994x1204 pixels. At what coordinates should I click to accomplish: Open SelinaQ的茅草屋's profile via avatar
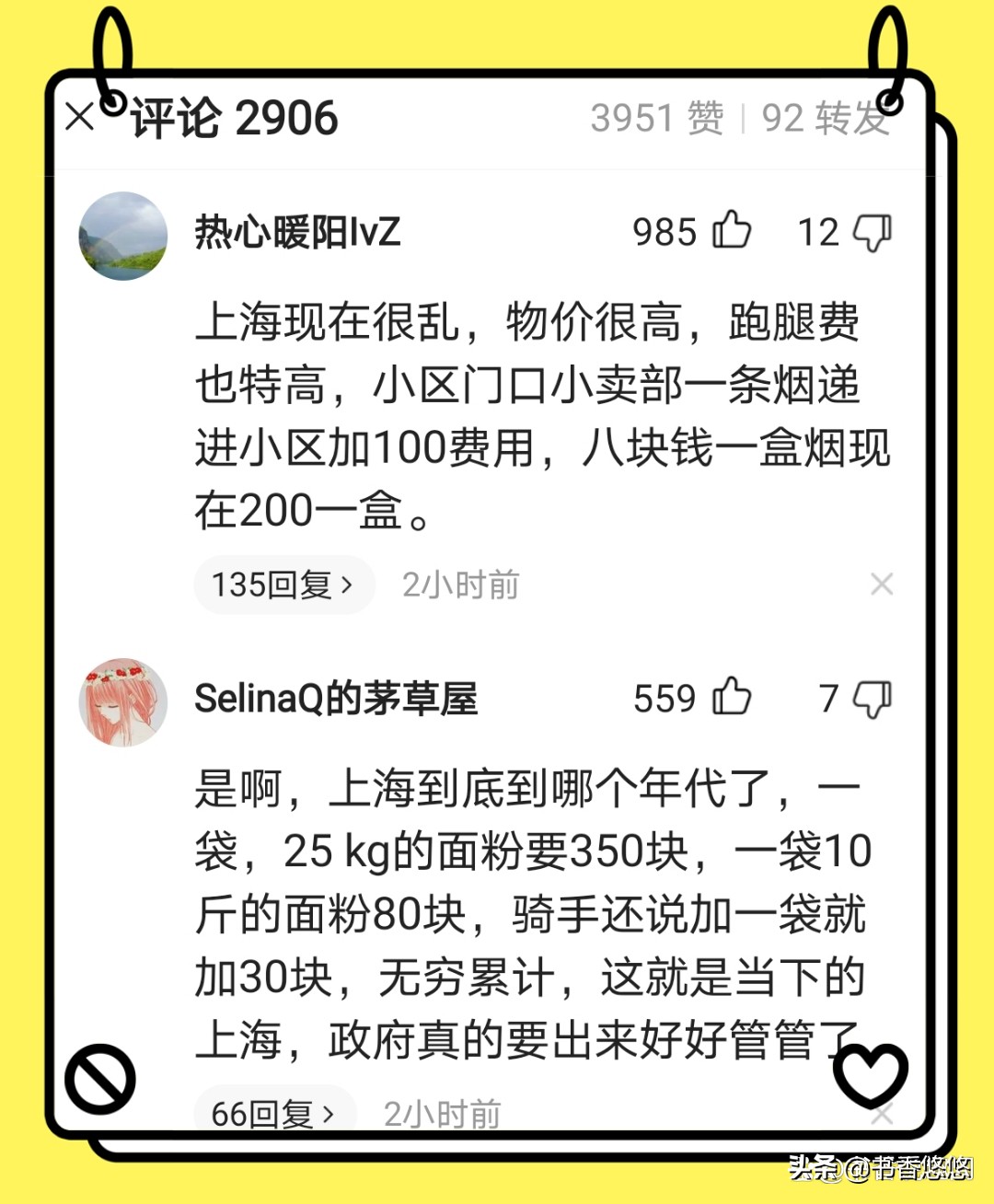click(x=122, y=702)
